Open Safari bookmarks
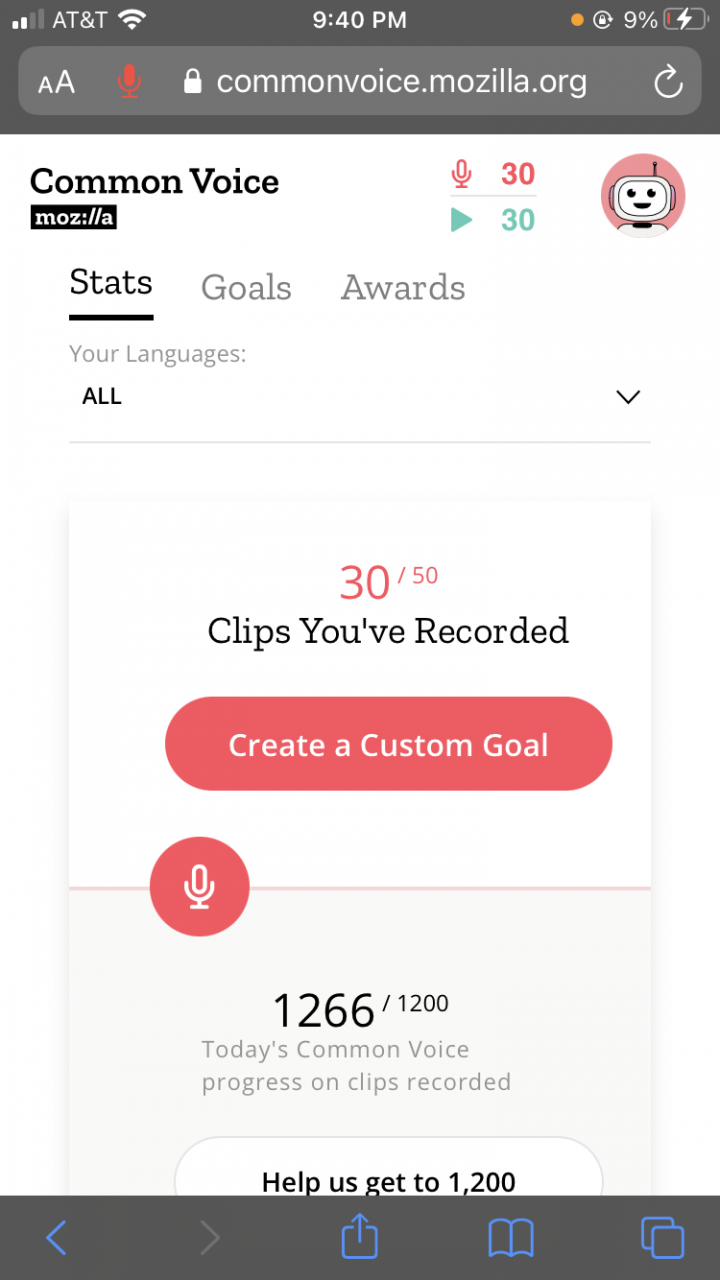The width and height of the screenshot is (720, 1280). (x=511, y=1238)
